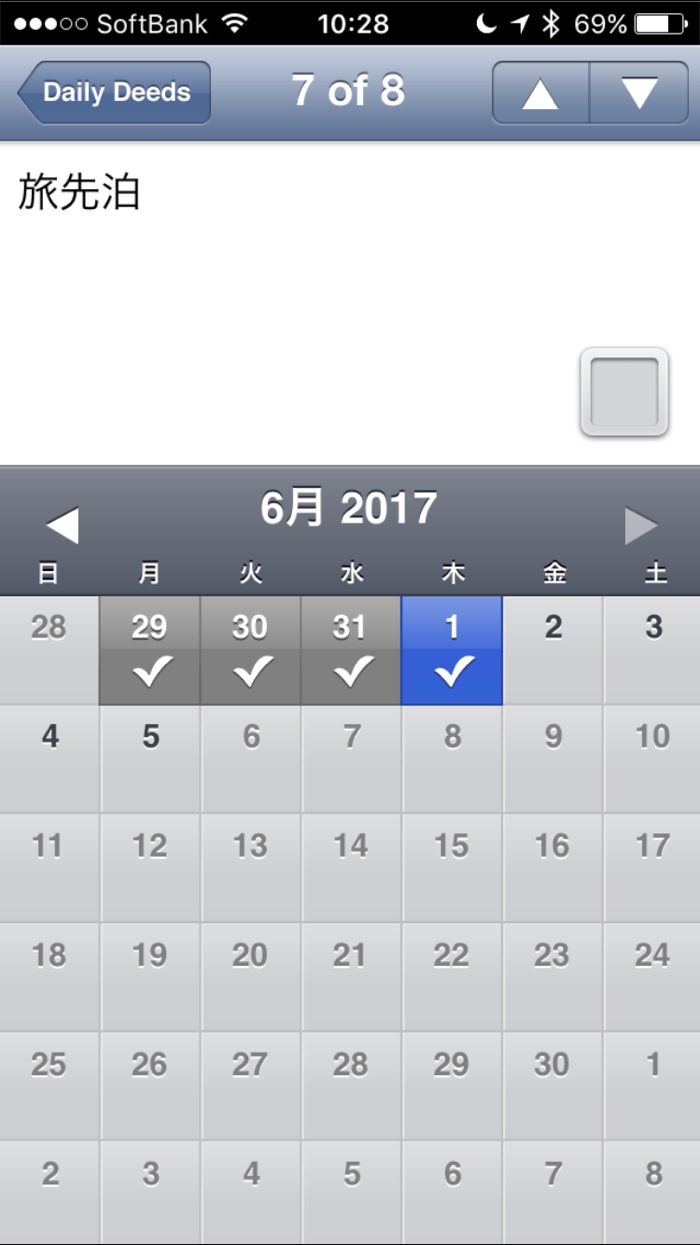Select June 5 on the calendar
This screenshot has width=700, height=1245.
tap(150, 759)
